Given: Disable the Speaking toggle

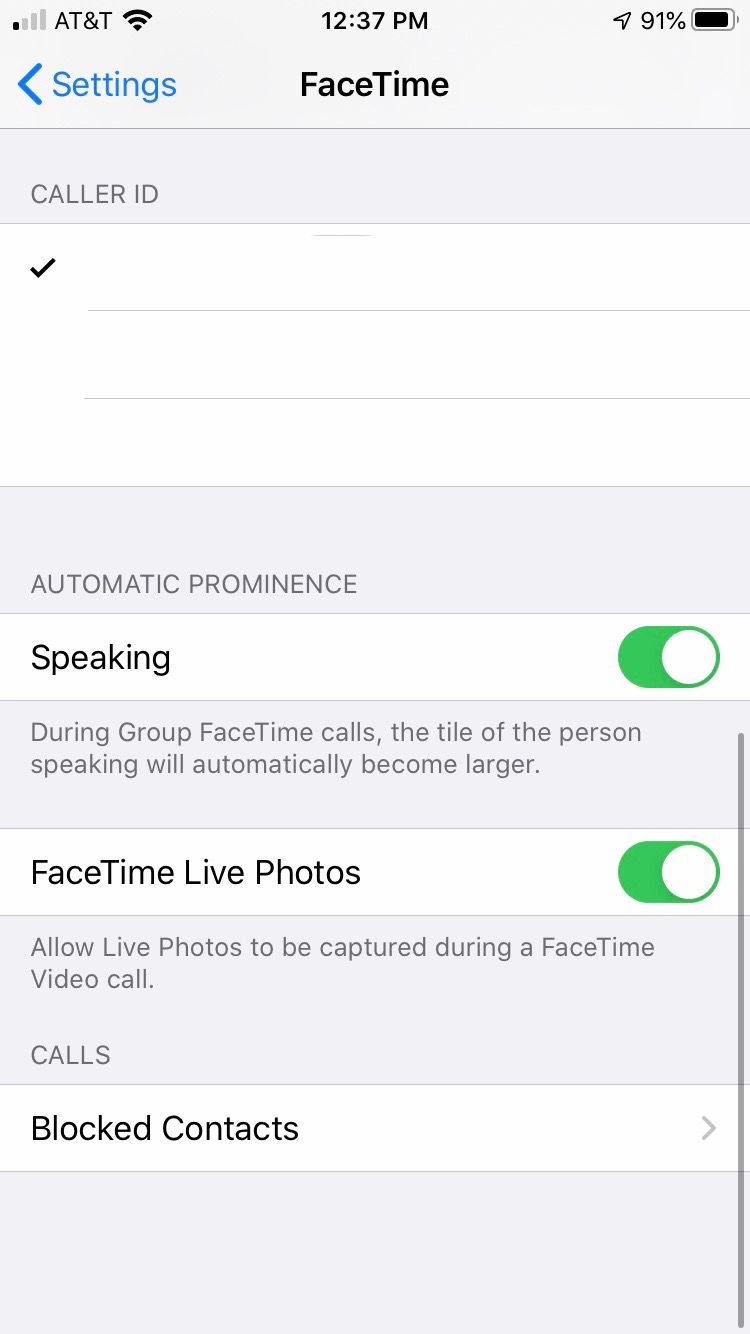Looking at the screenshot, I should click(x=667, y=657).
